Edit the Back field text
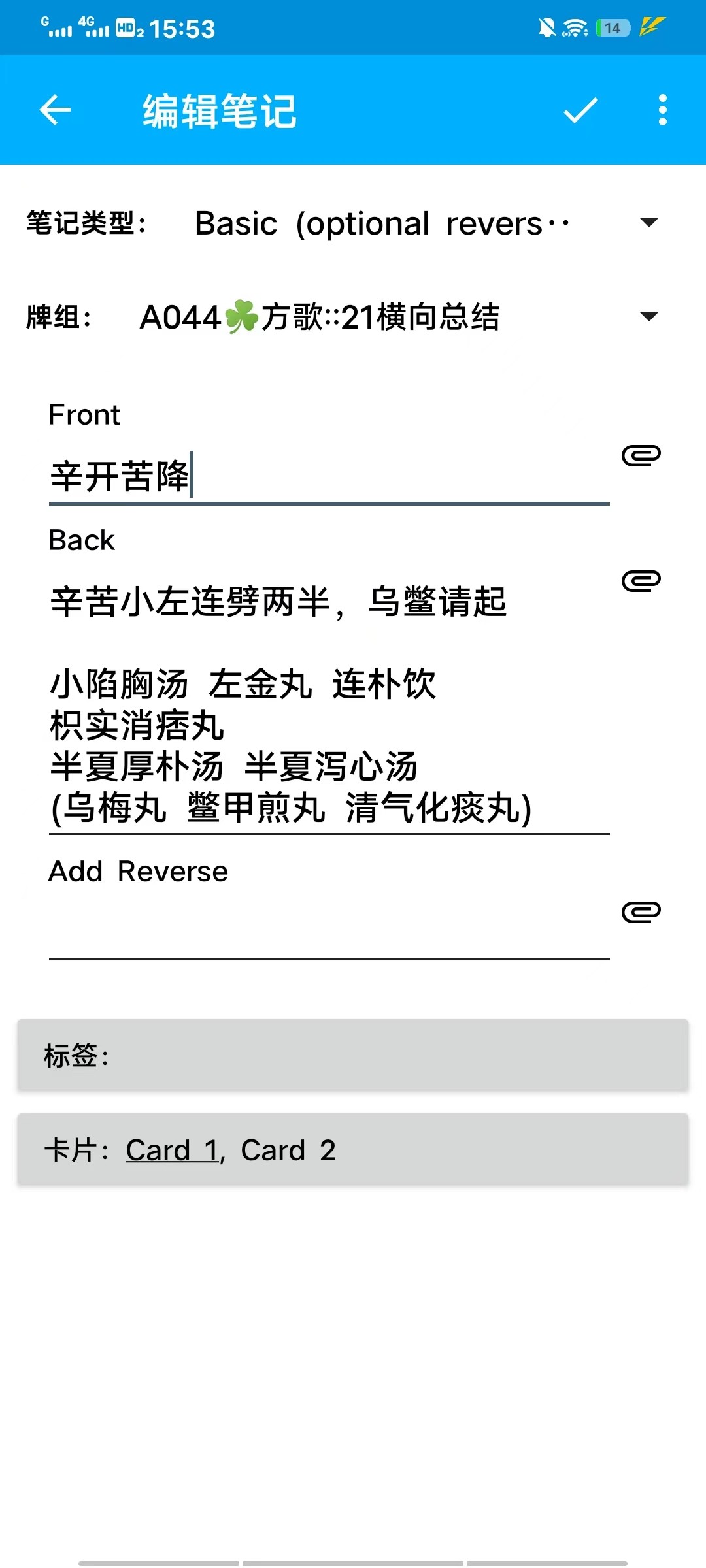This screenshot has height=1568, width=706. click(329, 703)
